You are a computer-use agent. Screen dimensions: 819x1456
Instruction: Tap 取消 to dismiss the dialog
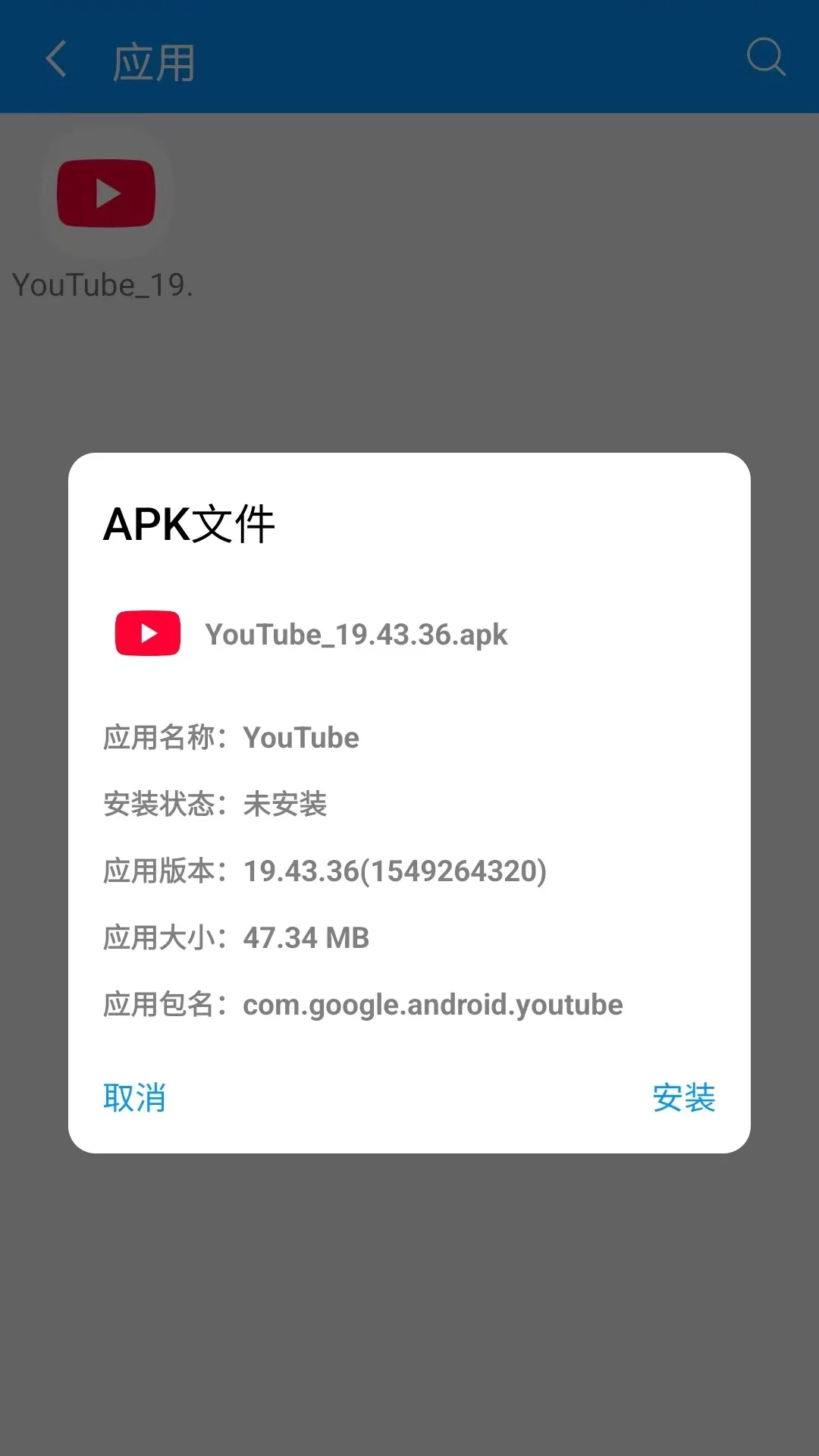(135, 1099)
